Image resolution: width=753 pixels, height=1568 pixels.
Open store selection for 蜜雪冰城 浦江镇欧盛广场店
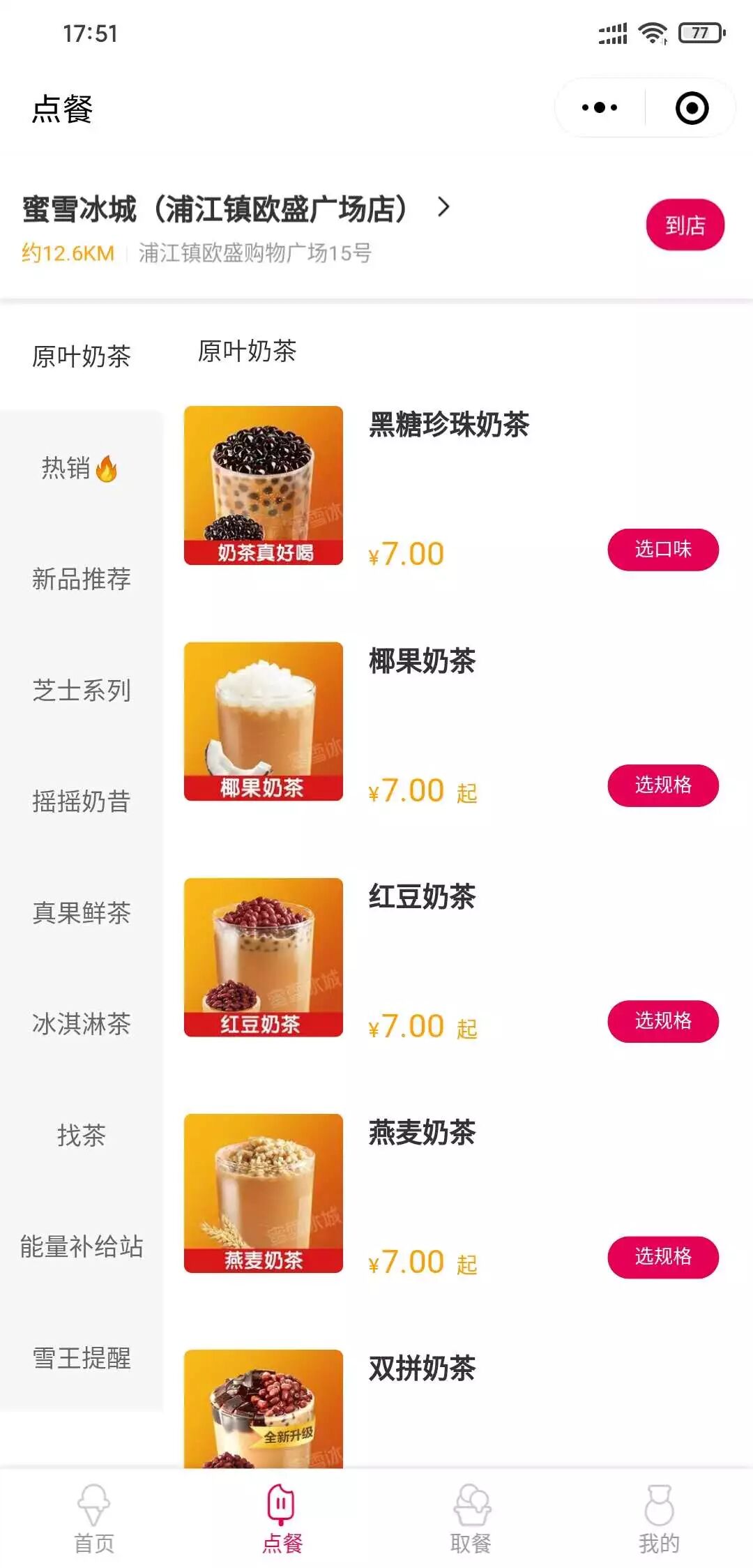237,209
